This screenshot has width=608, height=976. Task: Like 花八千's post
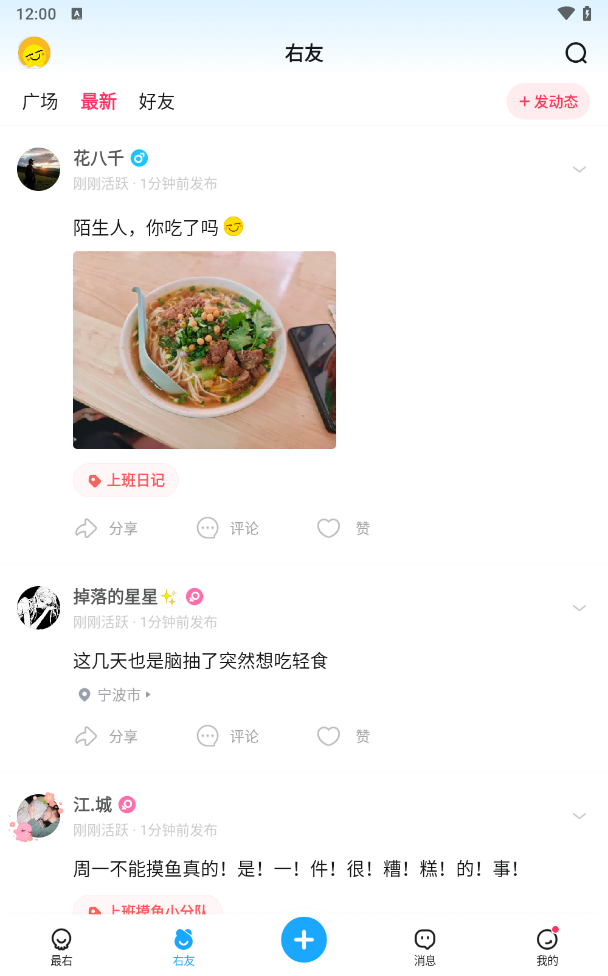click(343, 528)
